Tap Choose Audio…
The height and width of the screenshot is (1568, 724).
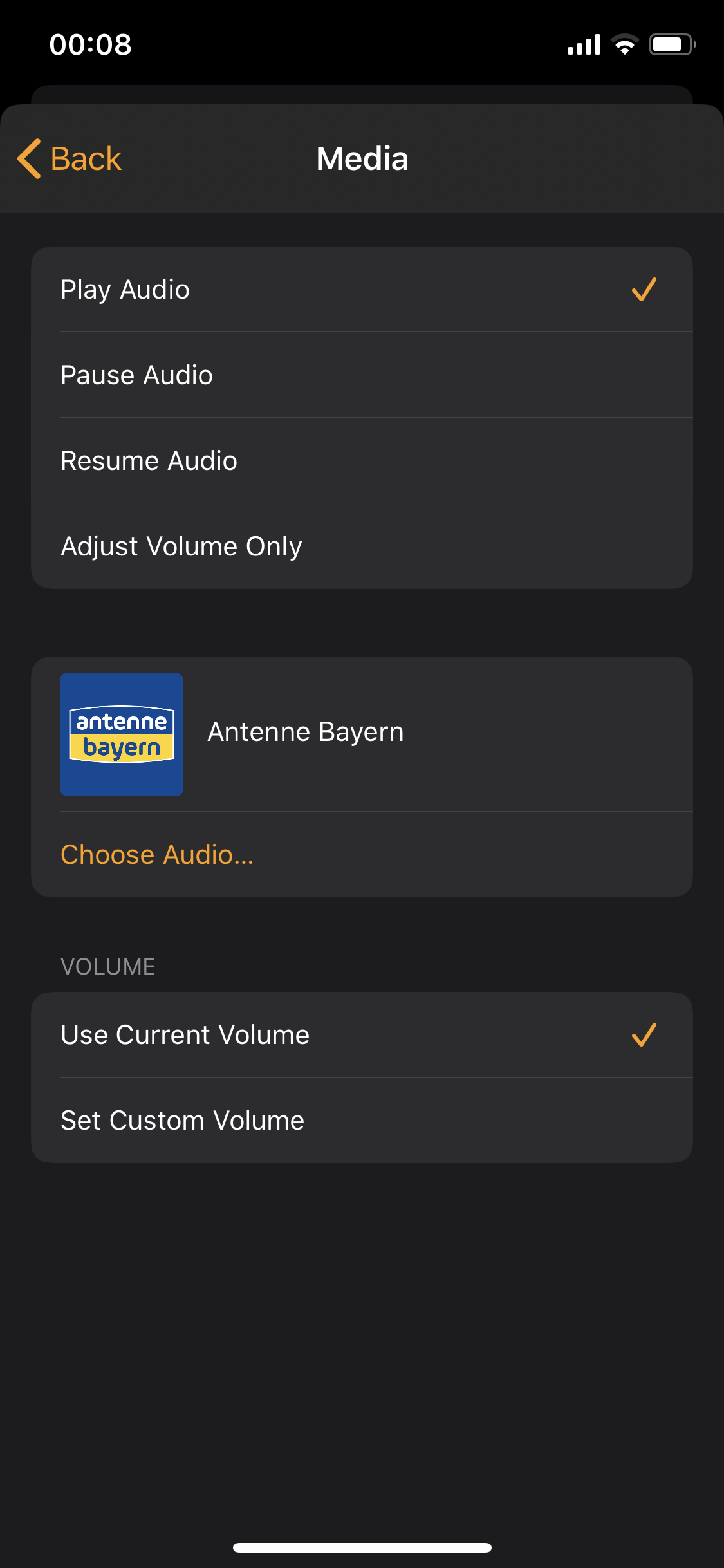coord(157,855)
